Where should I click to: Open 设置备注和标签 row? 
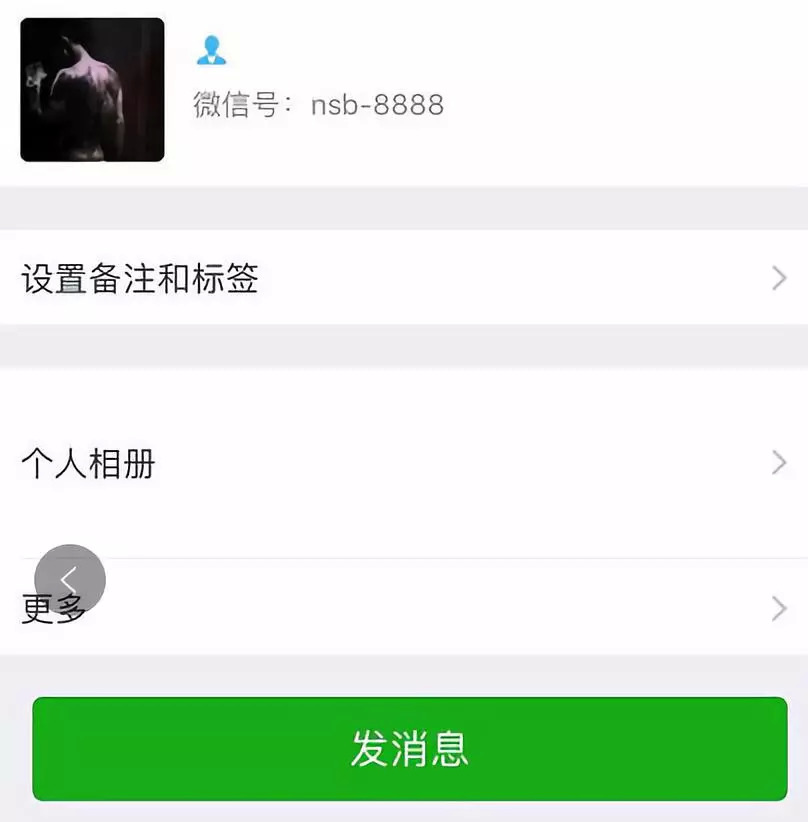click(403, 278)
